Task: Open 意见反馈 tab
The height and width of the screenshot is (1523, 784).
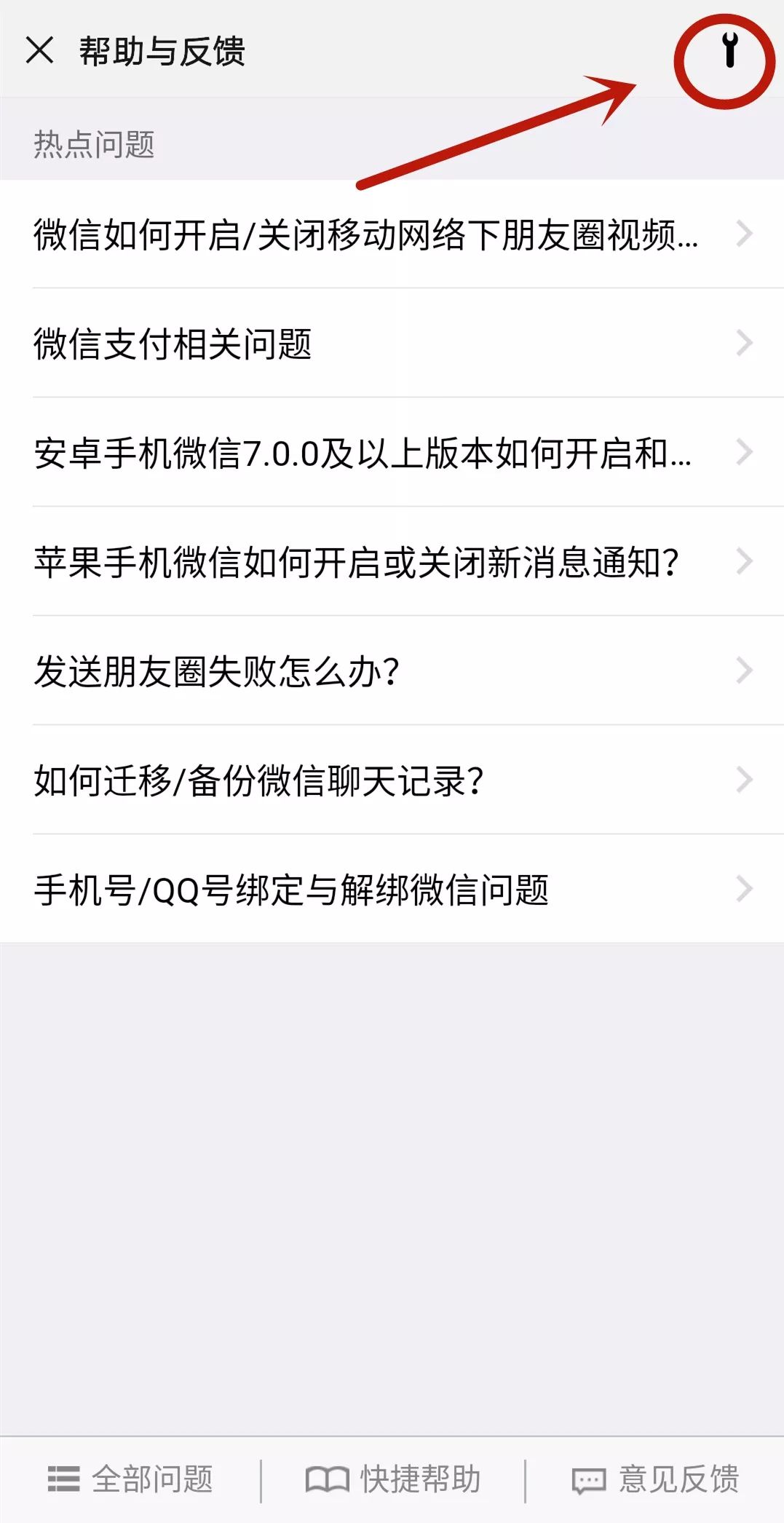Action: [655, 1479]
